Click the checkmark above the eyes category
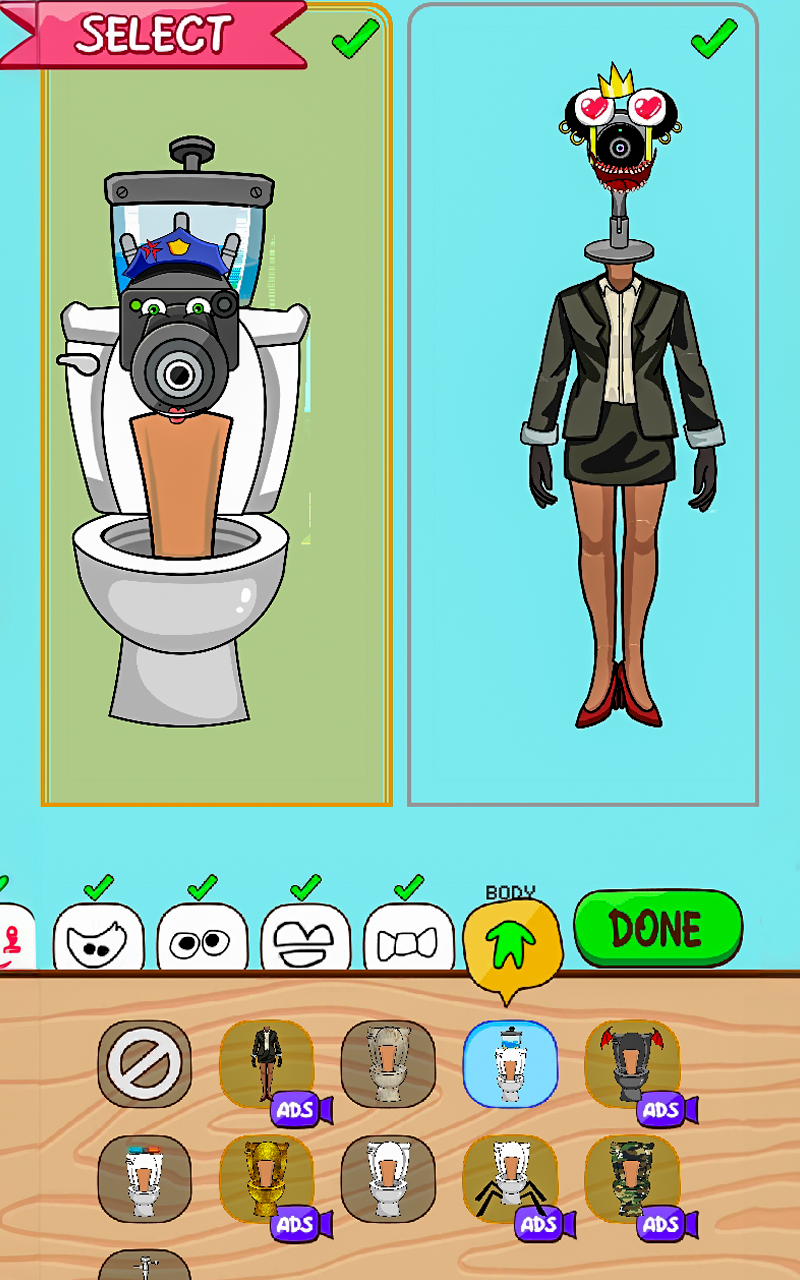800x1280 pixels. [x=203, y=888]
